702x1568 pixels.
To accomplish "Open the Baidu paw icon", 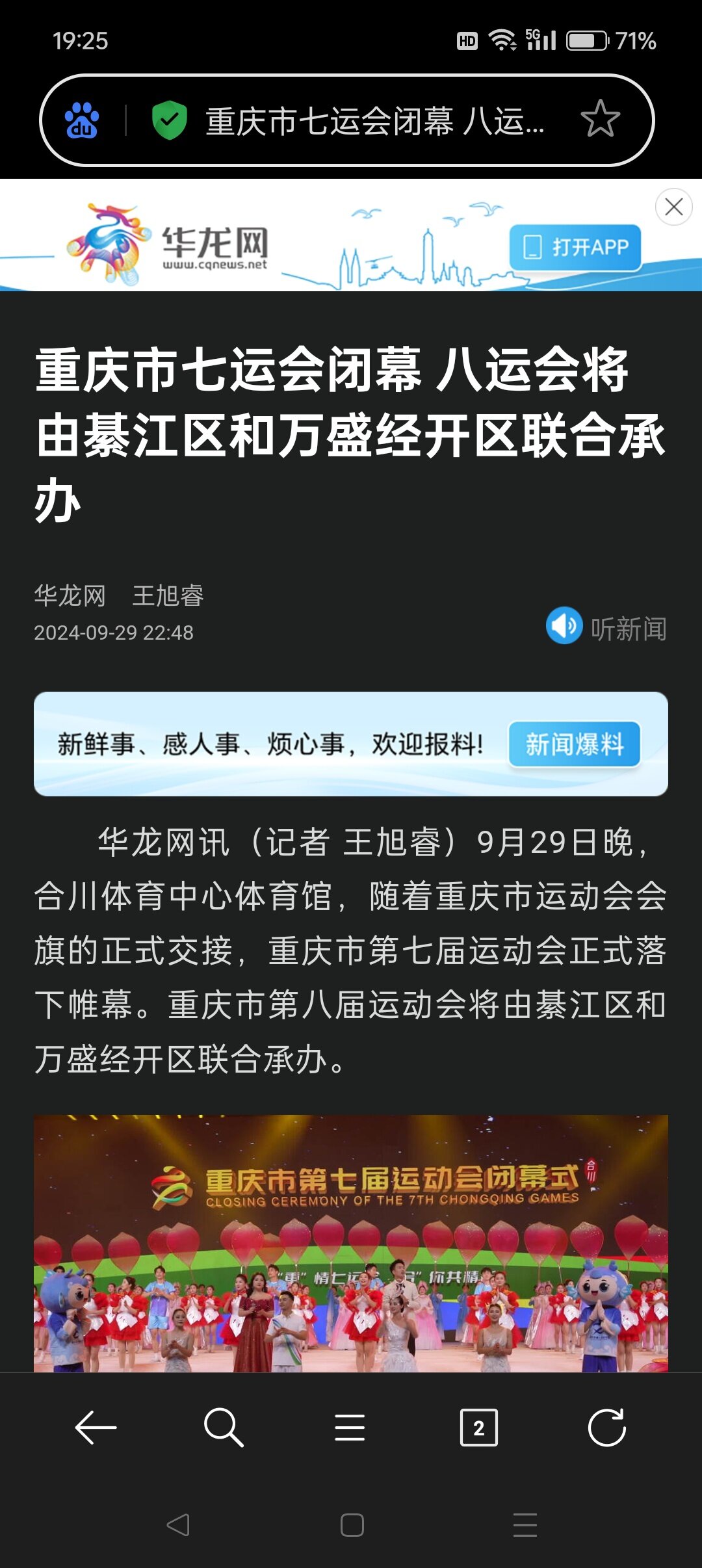I will point(82,121).
